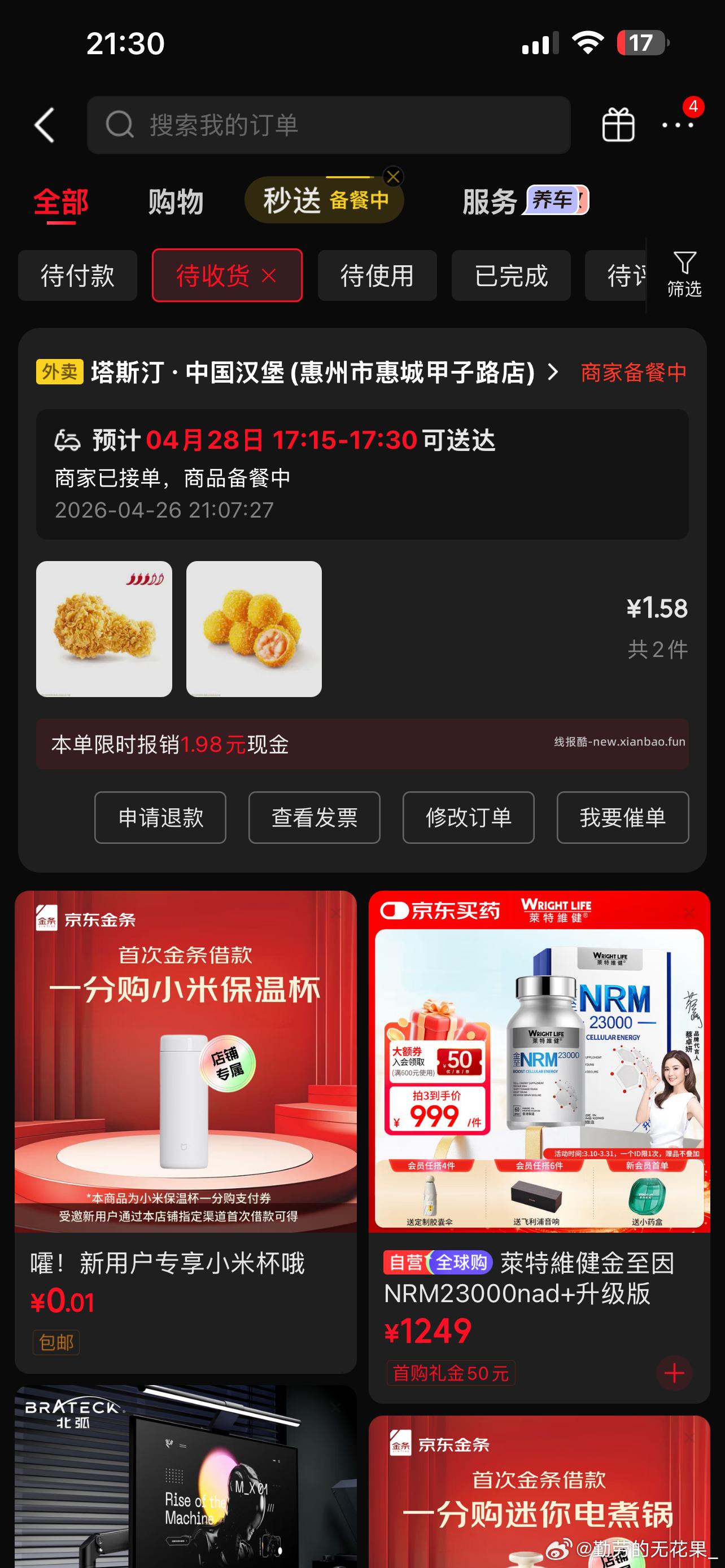Open the 筛选 filter panel icon
This screenshot has height=1568, width=725.
684,275
